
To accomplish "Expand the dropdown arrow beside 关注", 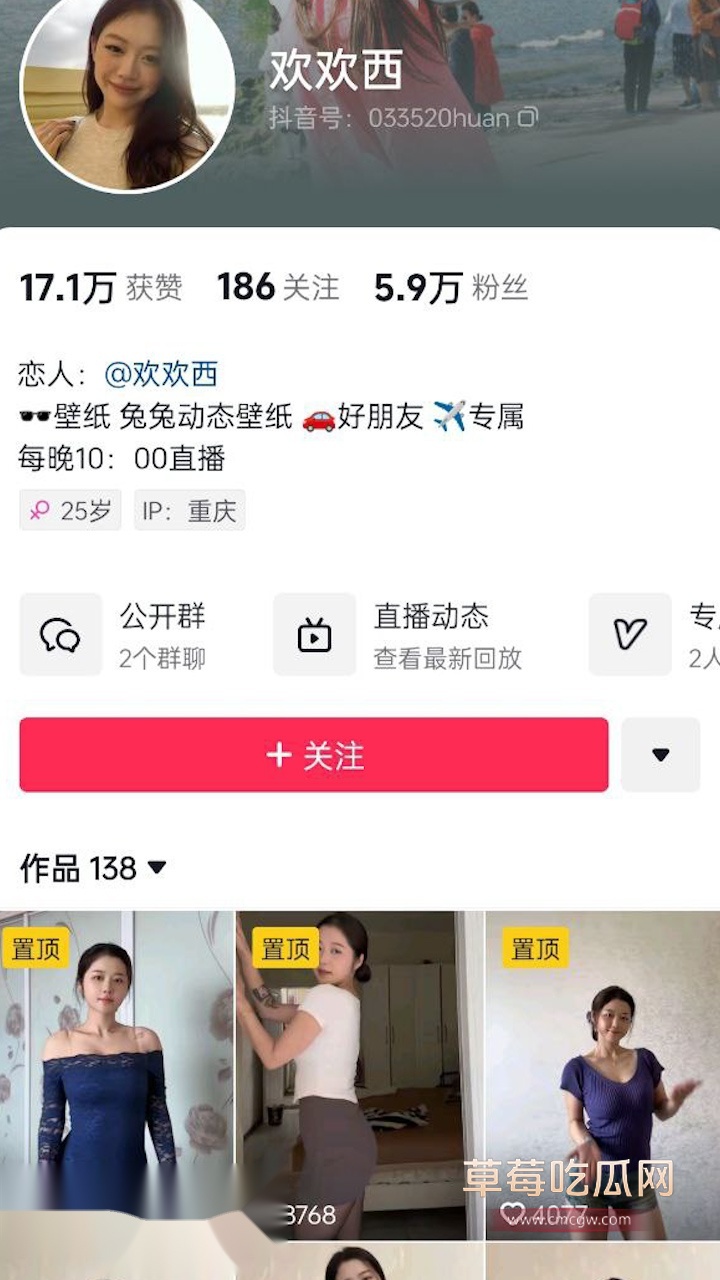I will pyautogui.click(x=660, y=755).
